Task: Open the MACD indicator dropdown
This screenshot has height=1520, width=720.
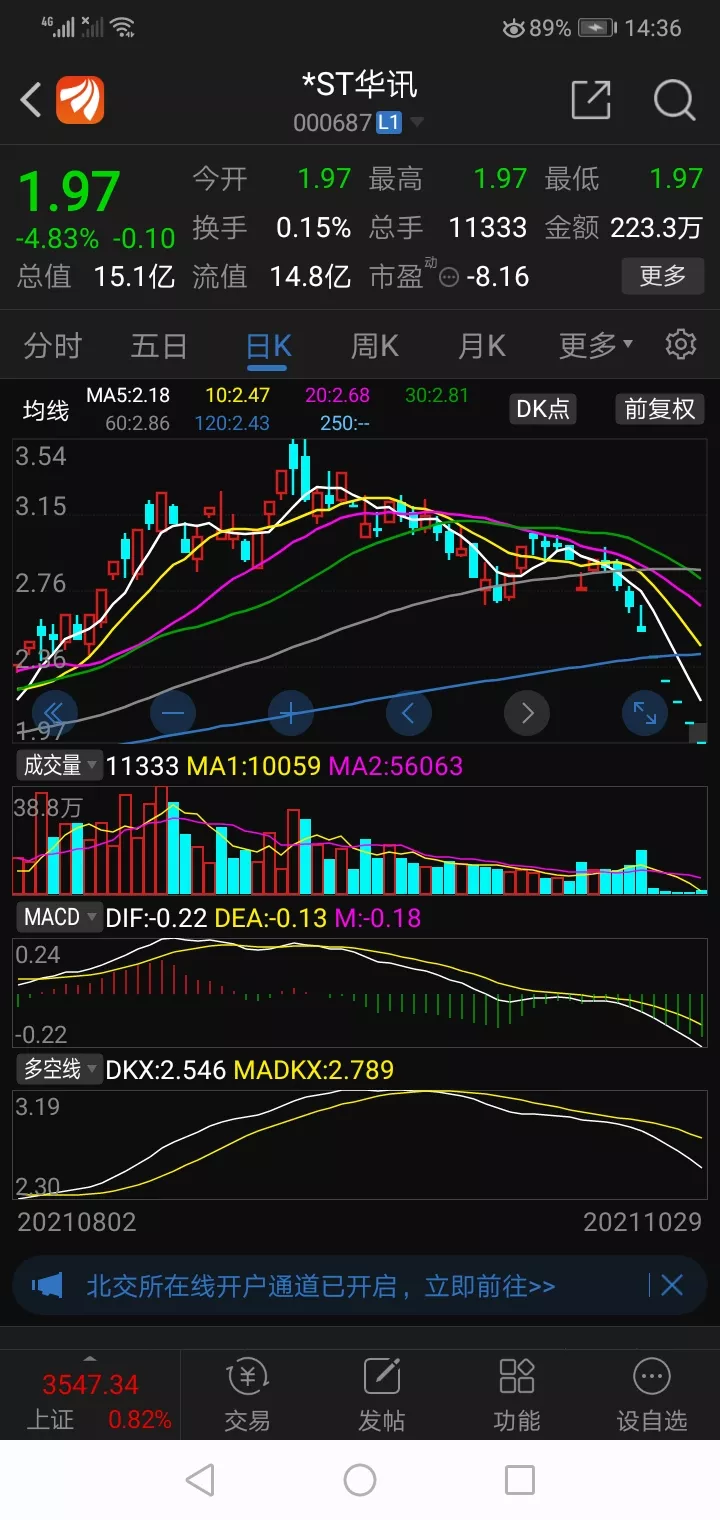Action: click(60, 917)
